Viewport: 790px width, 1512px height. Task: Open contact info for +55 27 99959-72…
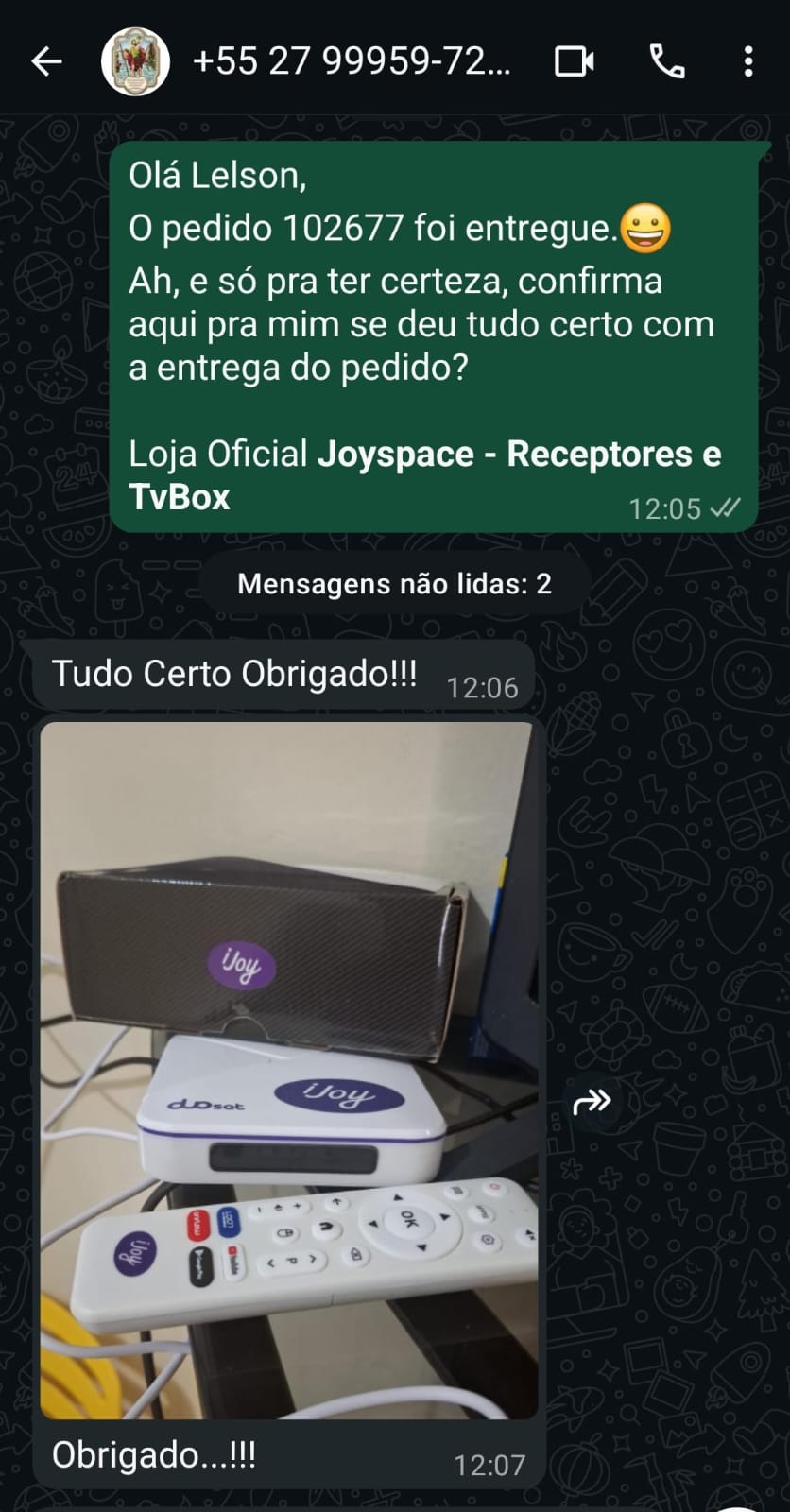[352, 62]
